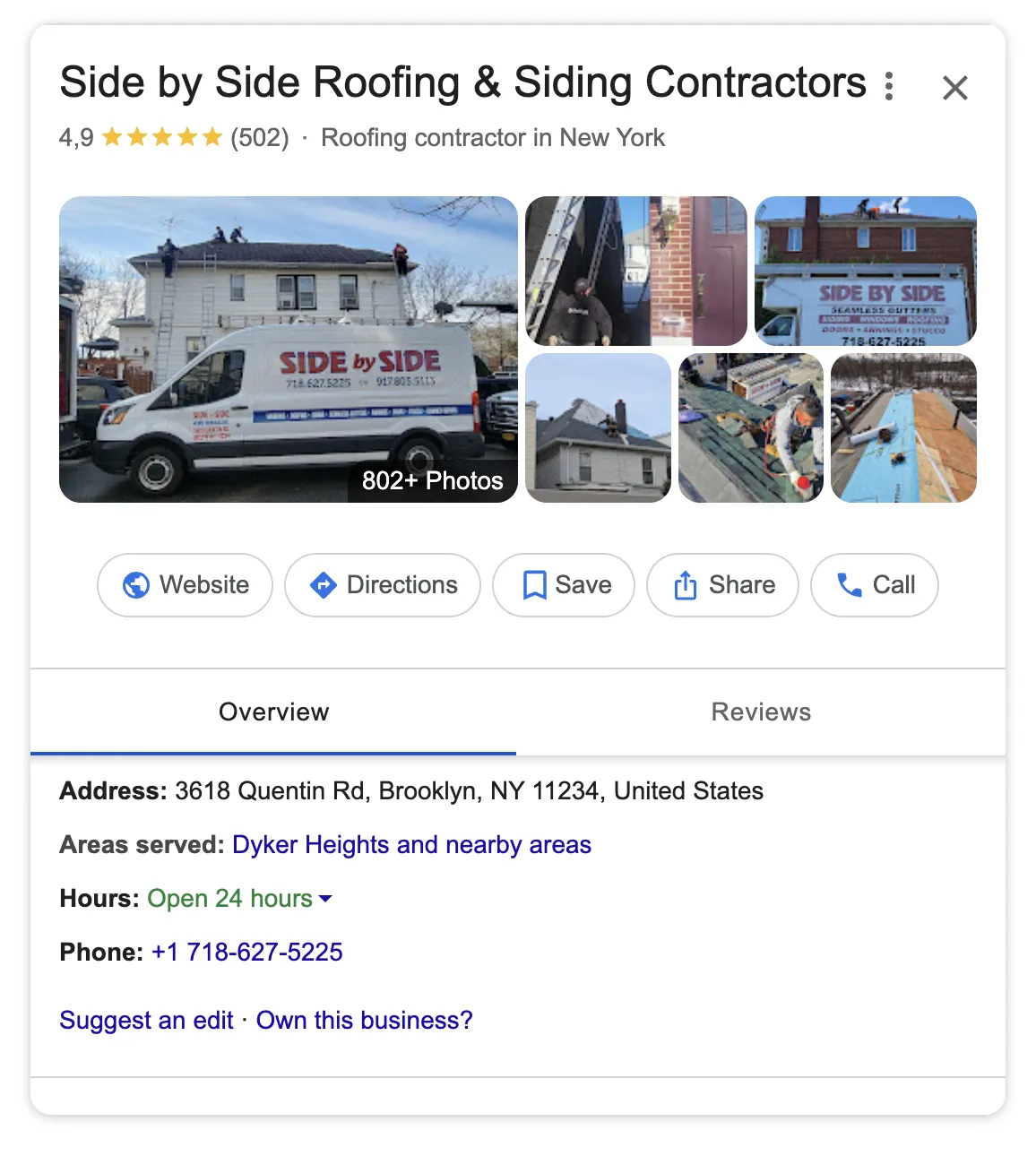Get Directions to the business
Screen dimensions: 1036x1156
click(383, 585)
